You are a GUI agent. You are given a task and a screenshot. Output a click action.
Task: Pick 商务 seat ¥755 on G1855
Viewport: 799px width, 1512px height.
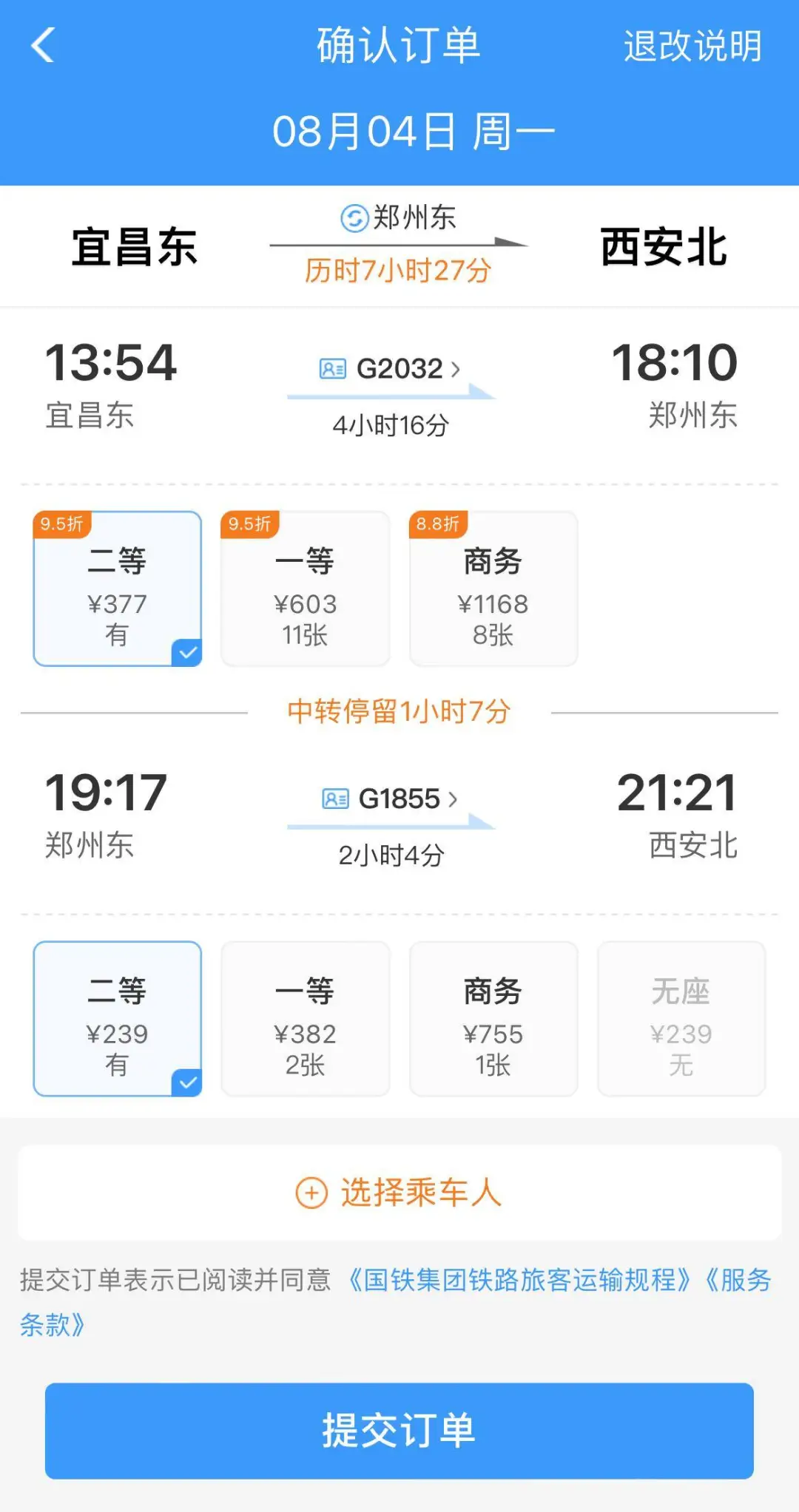(x=493, y=1018)
